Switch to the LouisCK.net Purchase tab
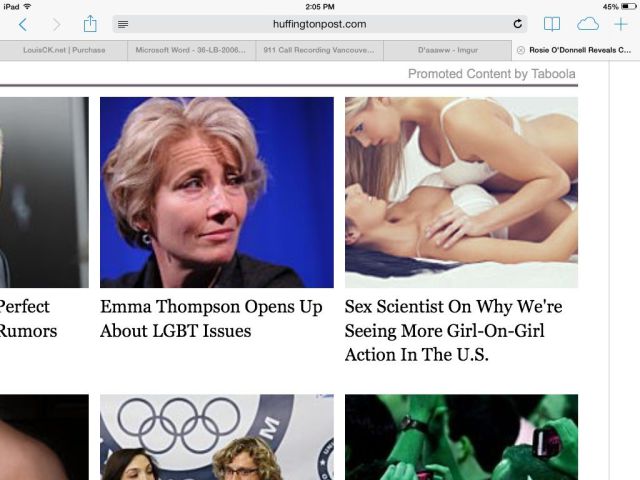 64,49
